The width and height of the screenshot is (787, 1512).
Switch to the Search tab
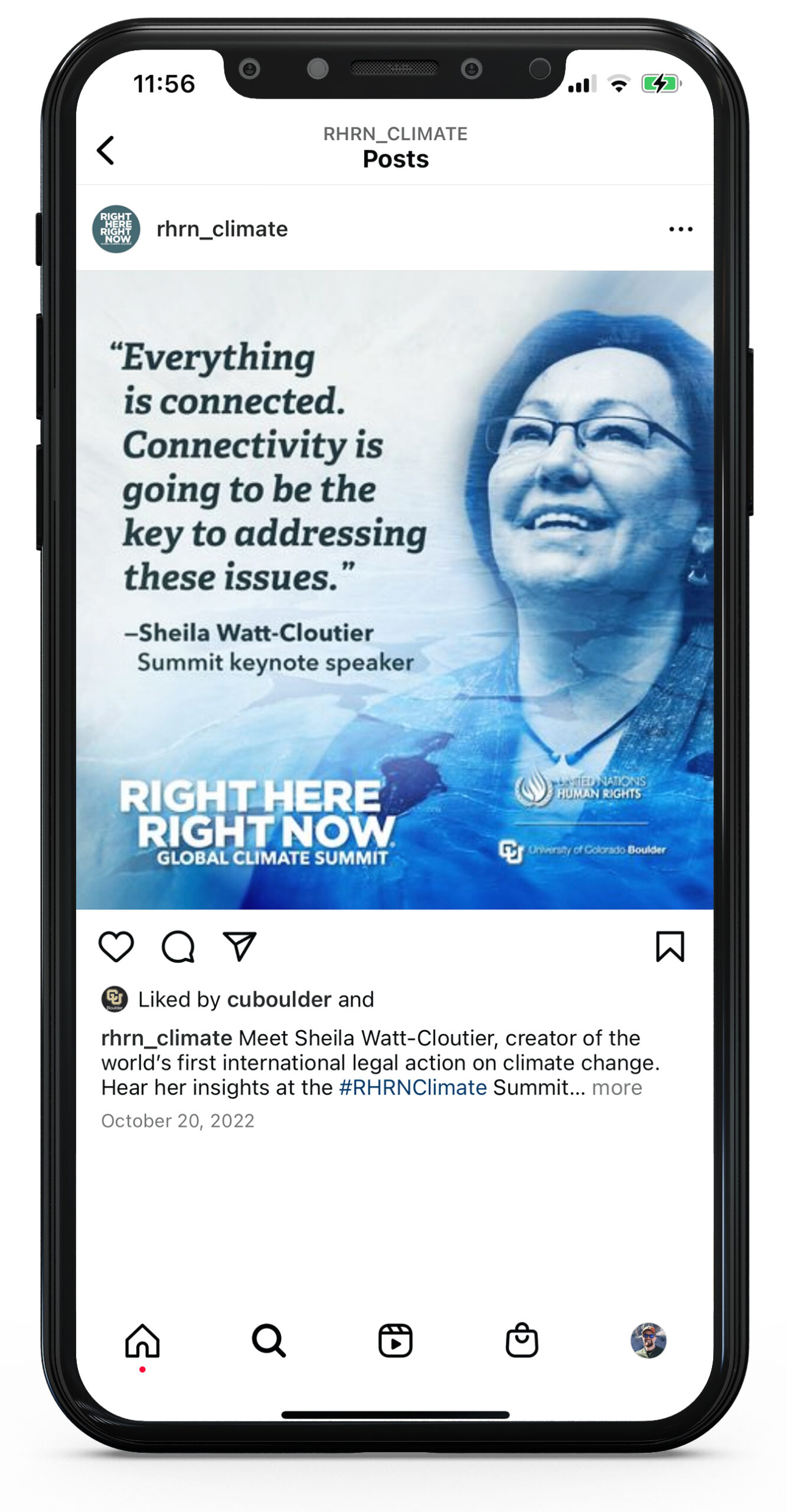[269, 1340]
